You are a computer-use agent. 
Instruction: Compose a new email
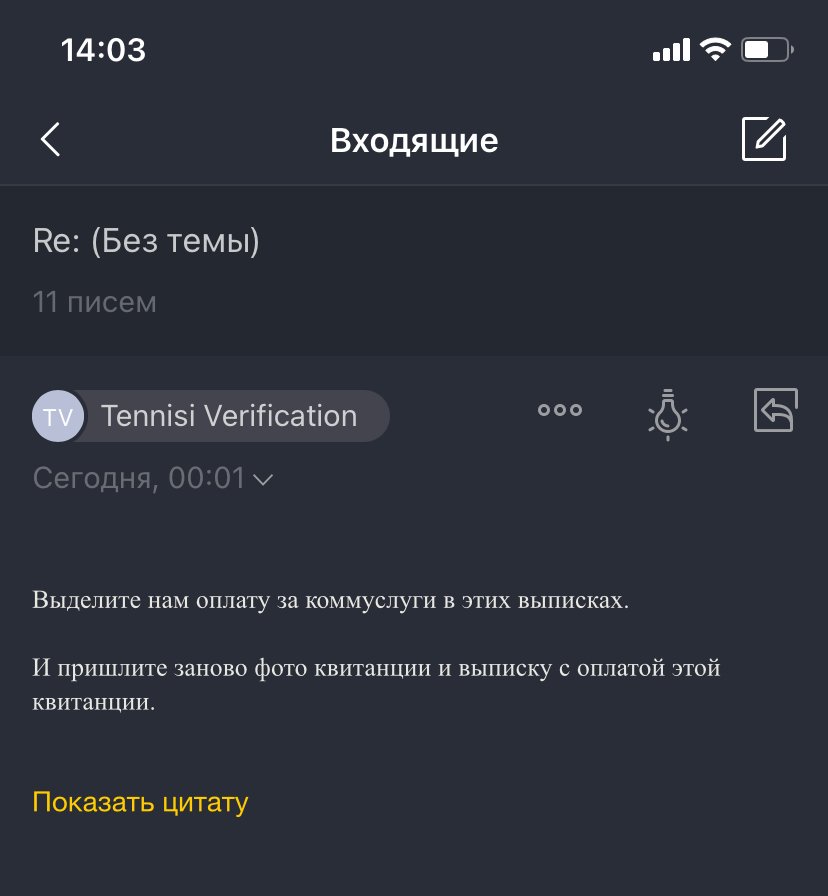pos(764,139)
